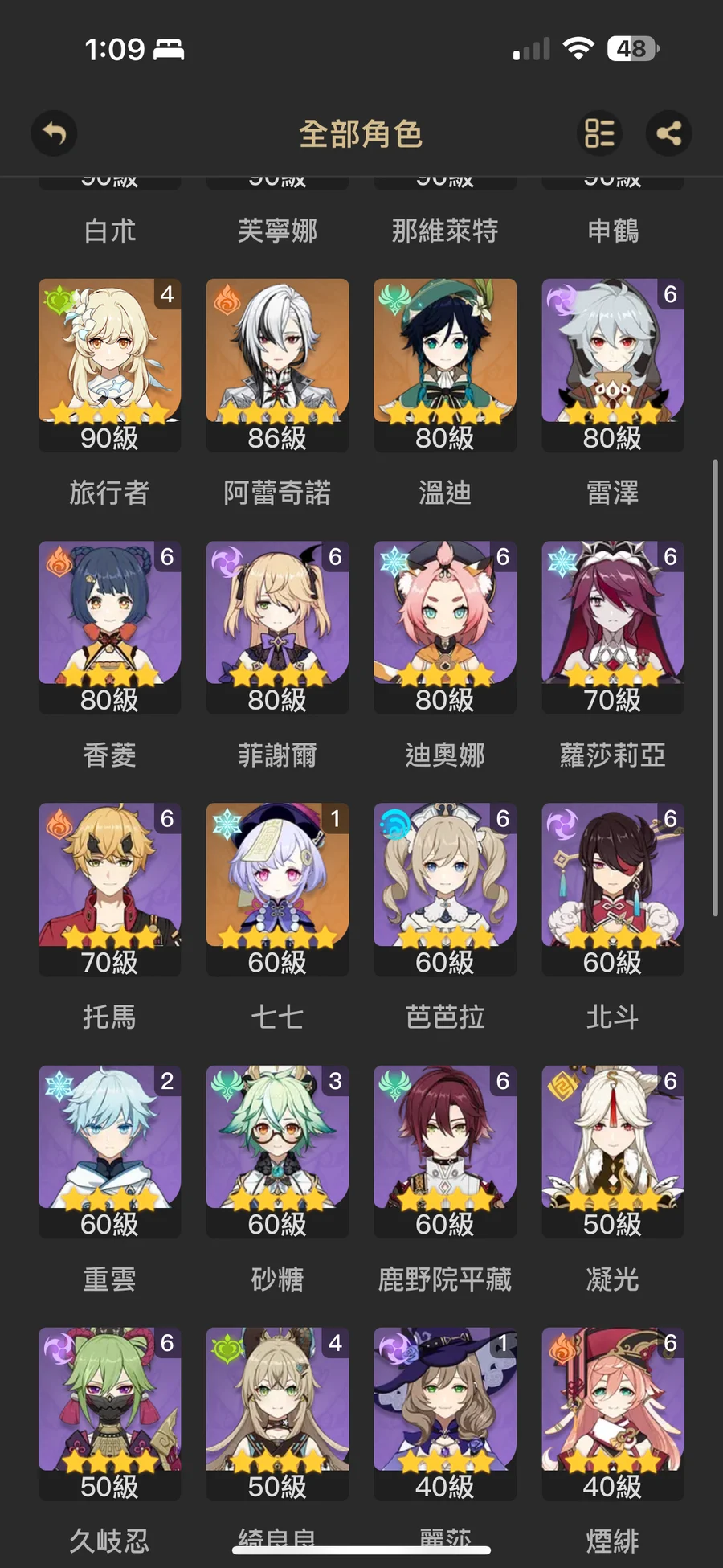Share the character list
Viewport: 723px width, 1568px height.
[668, 133]
